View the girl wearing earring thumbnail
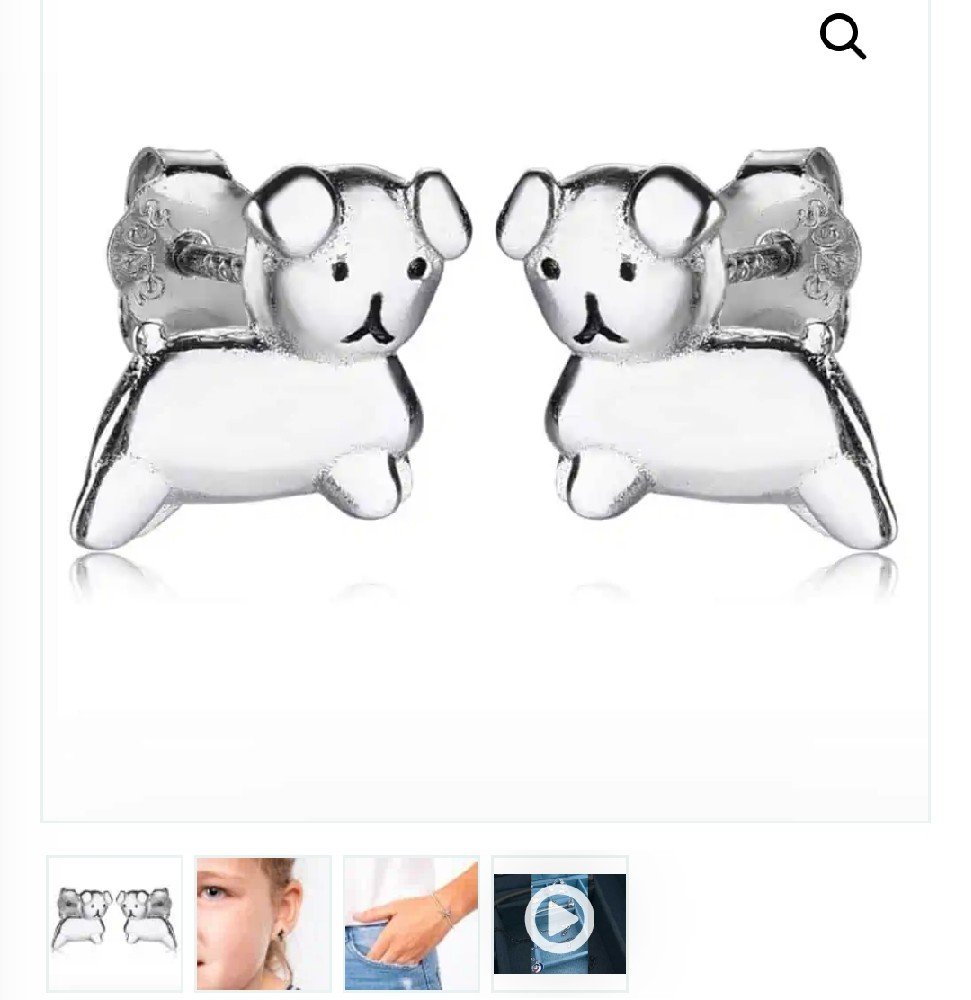Screen dimensions: 971x1000 263,922
